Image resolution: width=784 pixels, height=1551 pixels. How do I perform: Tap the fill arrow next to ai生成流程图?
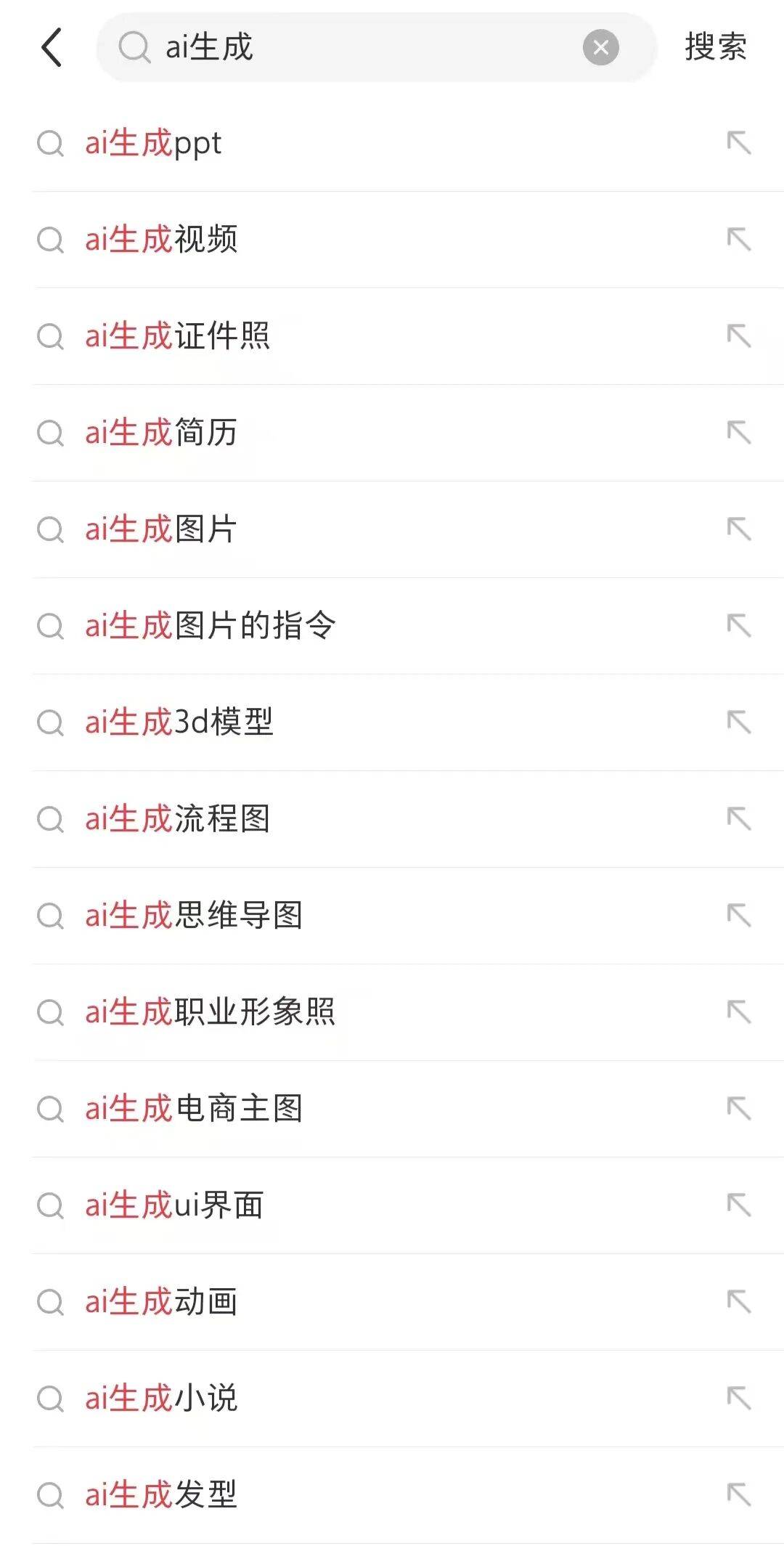[739, 819]
